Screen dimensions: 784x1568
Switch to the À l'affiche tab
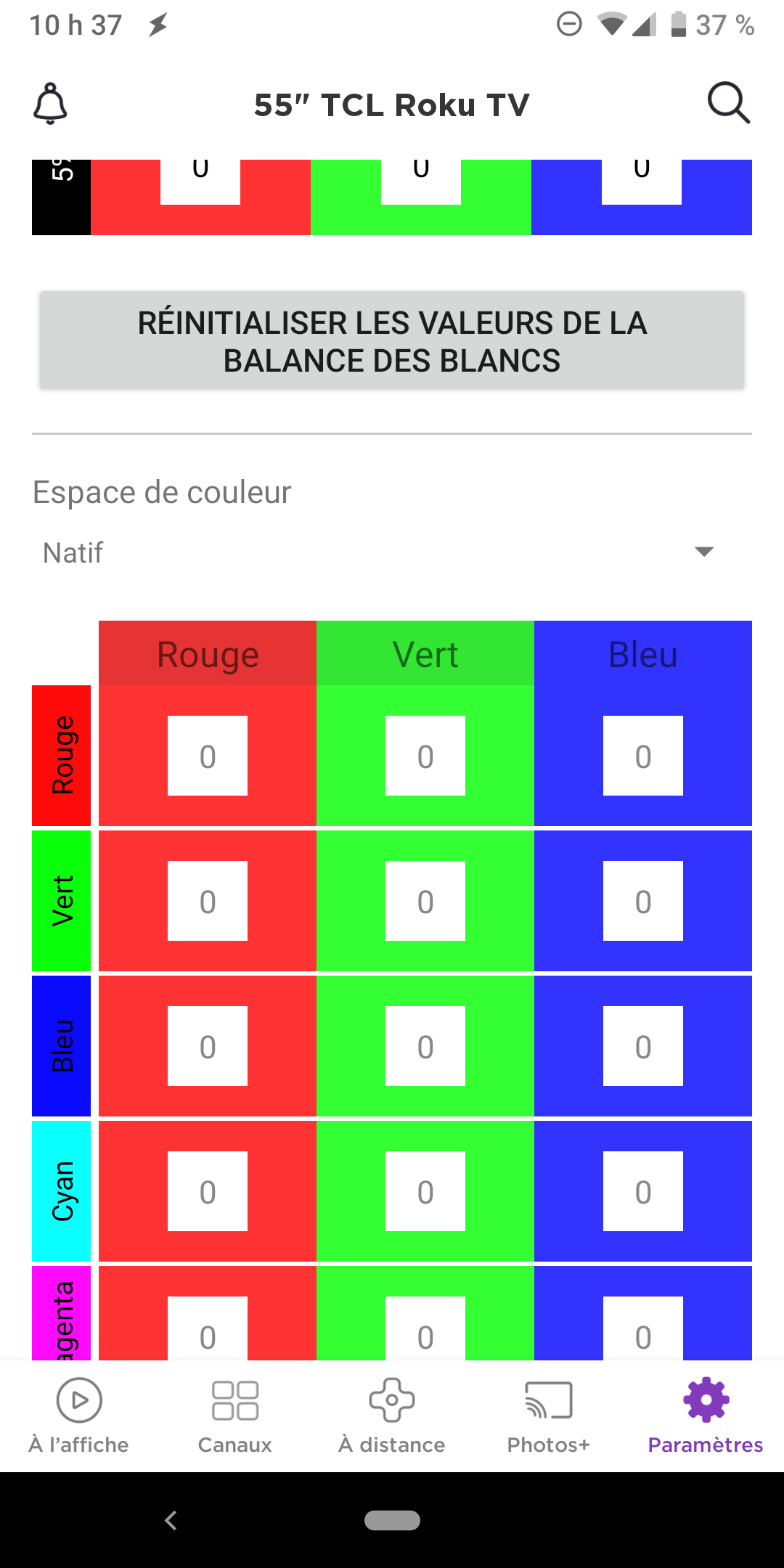[79, 1416]
